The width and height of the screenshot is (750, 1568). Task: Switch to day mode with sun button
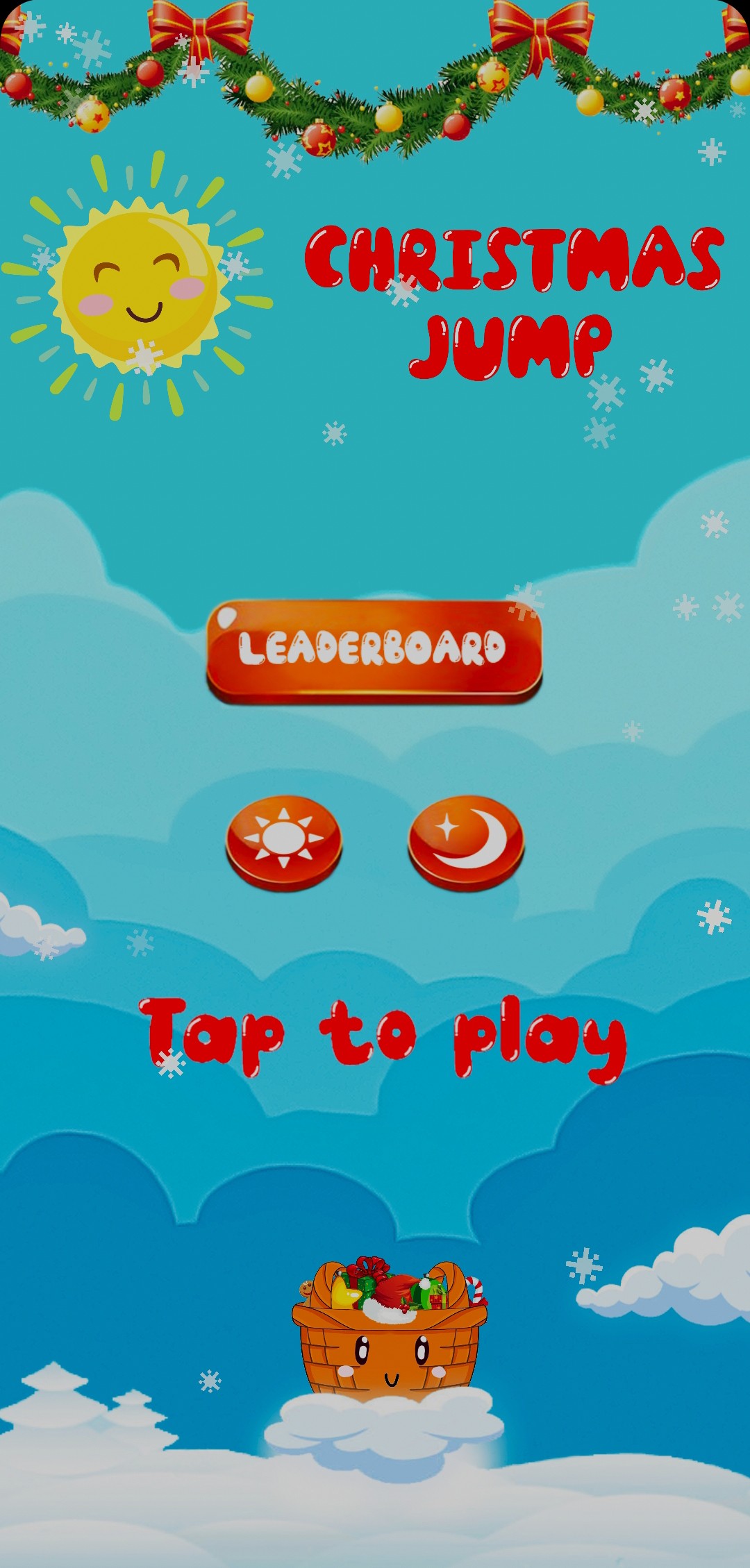[283, 840]
